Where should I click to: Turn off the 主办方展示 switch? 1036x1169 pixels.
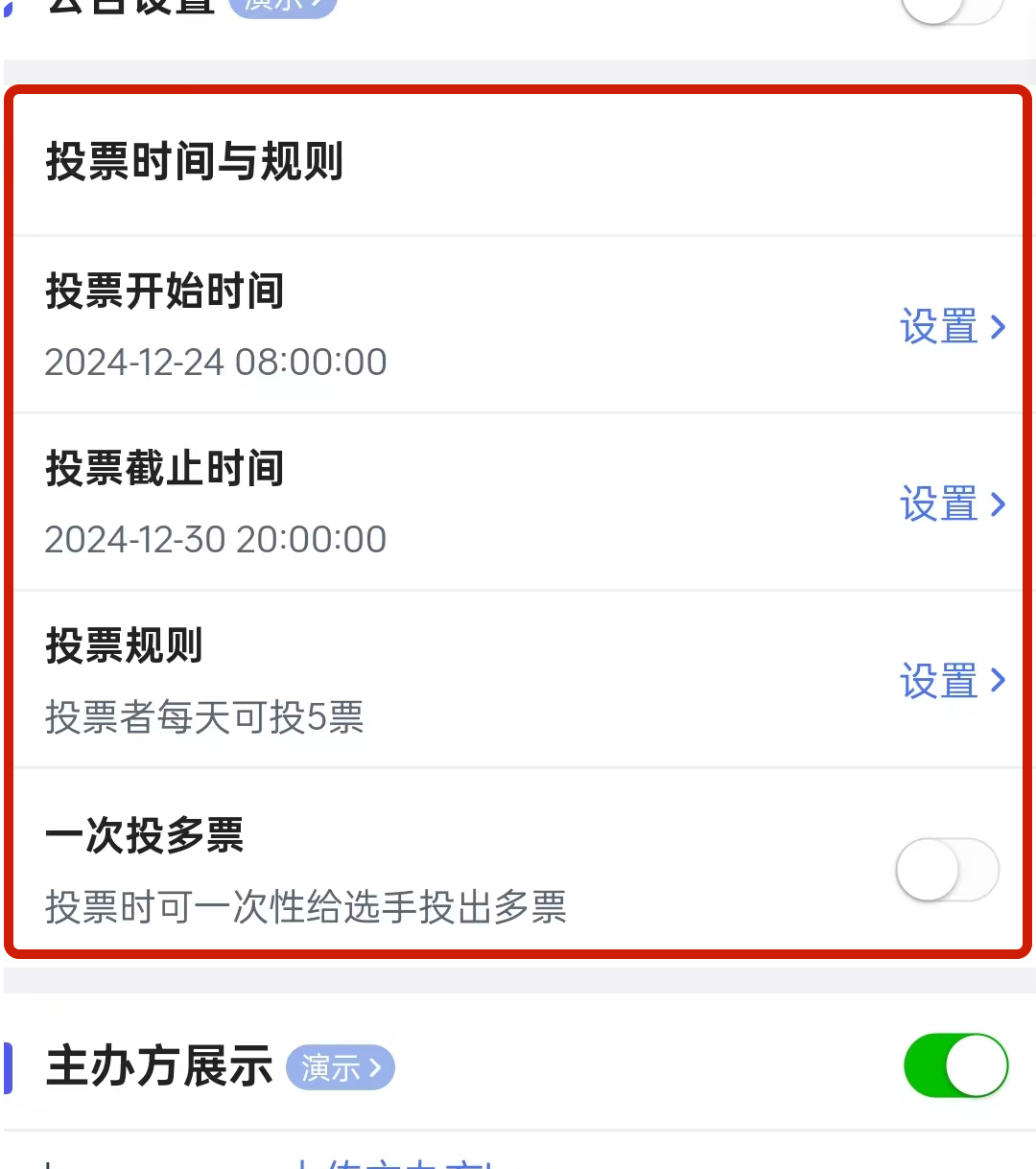pos(955,1065)
